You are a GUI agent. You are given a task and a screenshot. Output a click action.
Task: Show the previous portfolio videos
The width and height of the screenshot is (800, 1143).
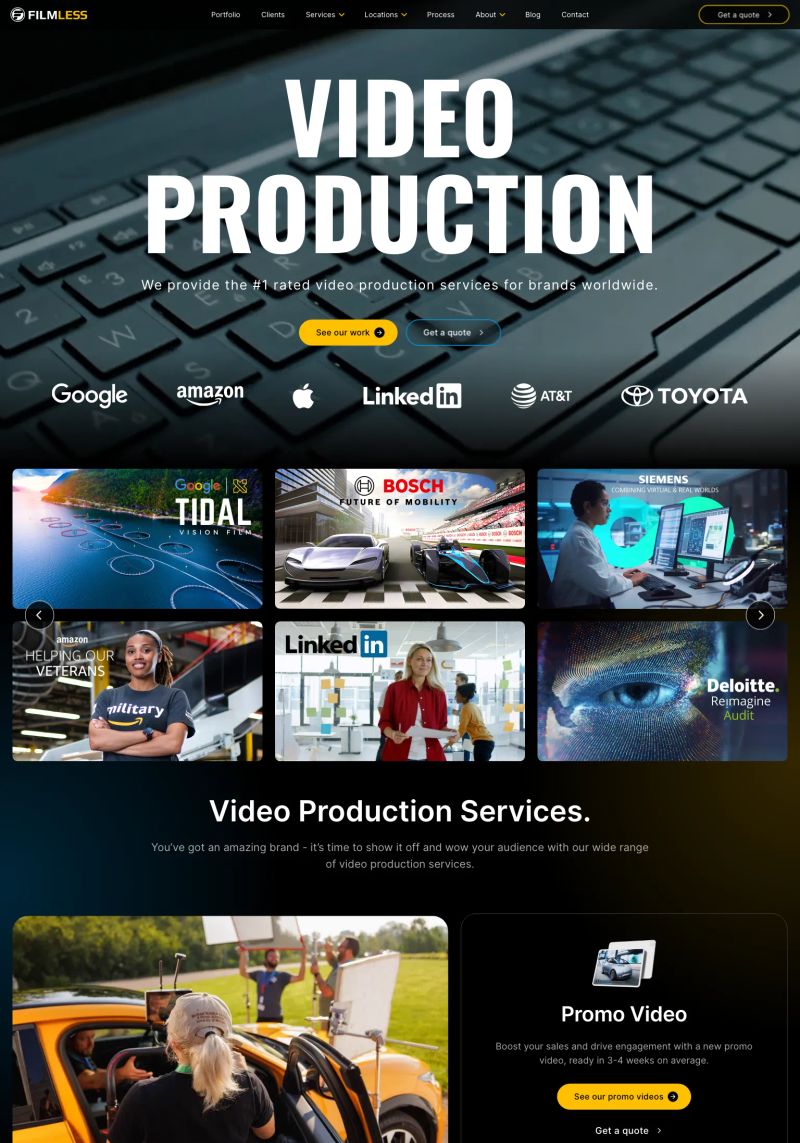pos(39,615)
